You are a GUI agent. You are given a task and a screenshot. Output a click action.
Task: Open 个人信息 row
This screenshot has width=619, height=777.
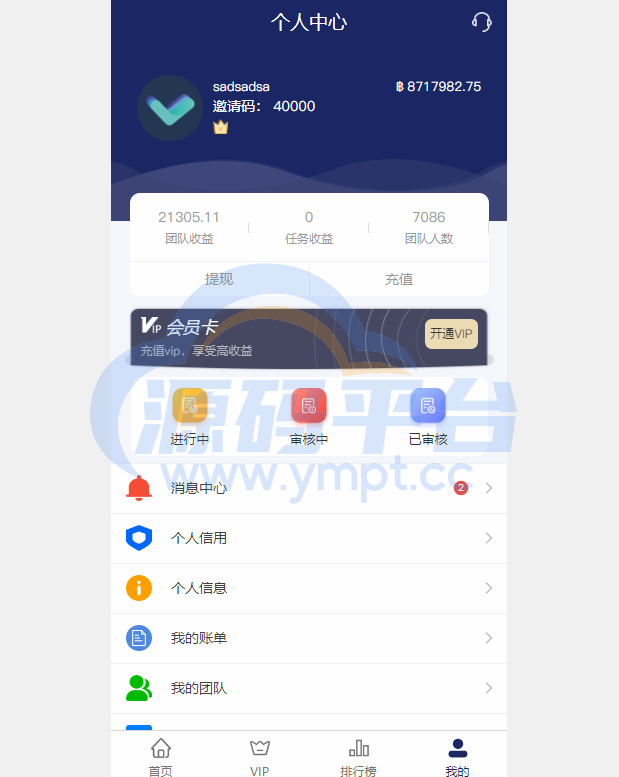(x=308, y=588)
